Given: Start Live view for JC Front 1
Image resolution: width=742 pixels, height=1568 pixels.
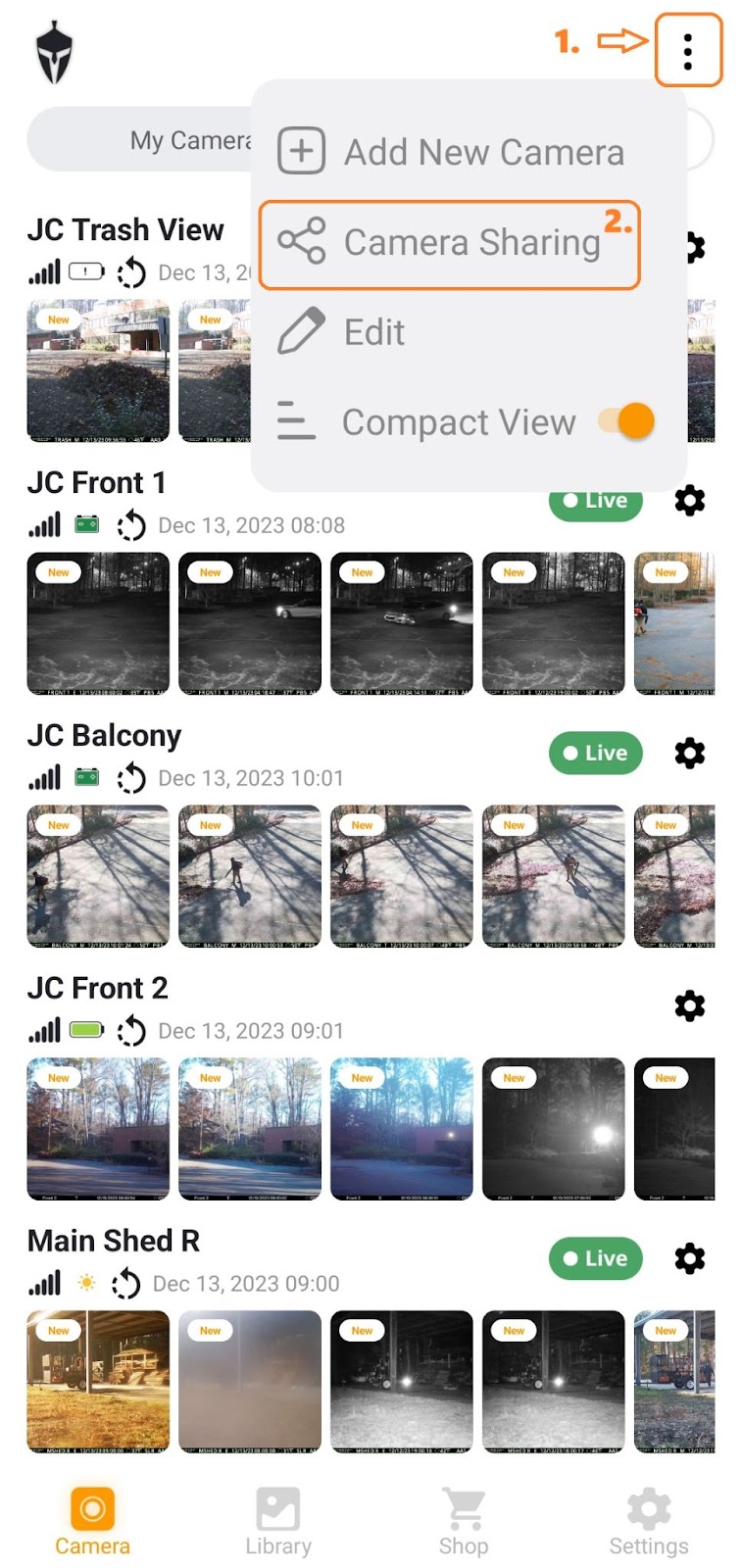Looking at the screenshot, I should (x=595, y=503).
